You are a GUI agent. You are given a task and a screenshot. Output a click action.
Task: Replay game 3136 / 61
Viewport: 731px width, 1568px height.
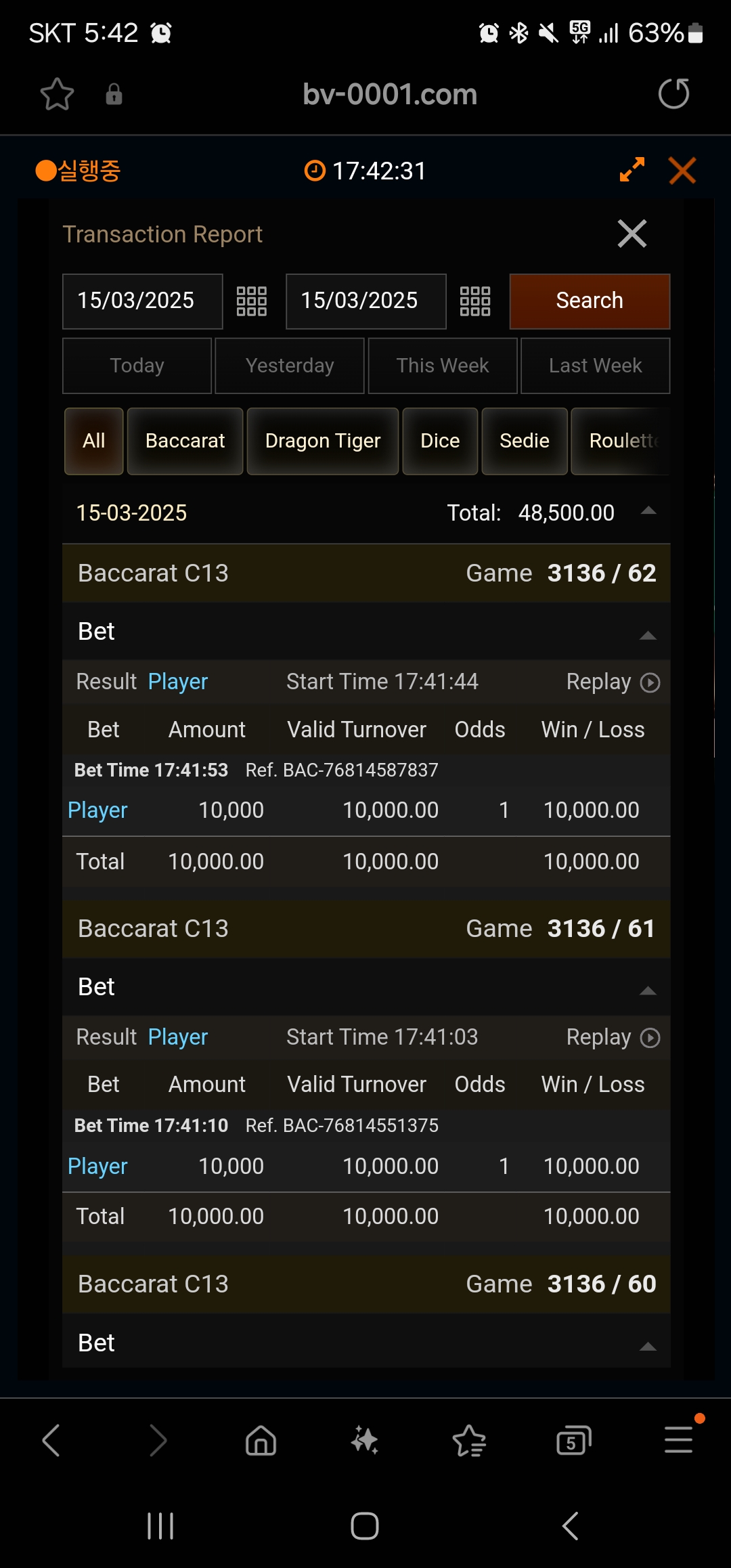point(649,1038)
